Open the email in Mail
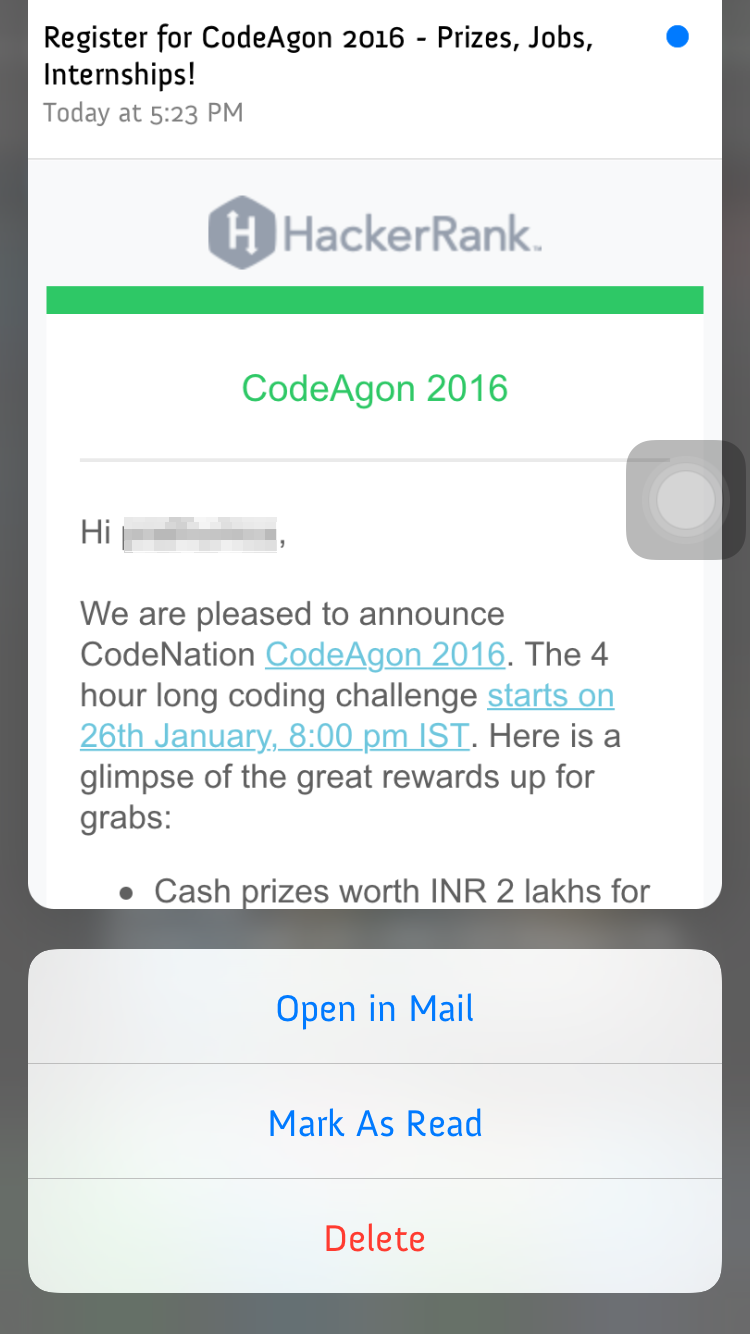The width and height of the screenshot is (750, 1334). point(375,1008)
